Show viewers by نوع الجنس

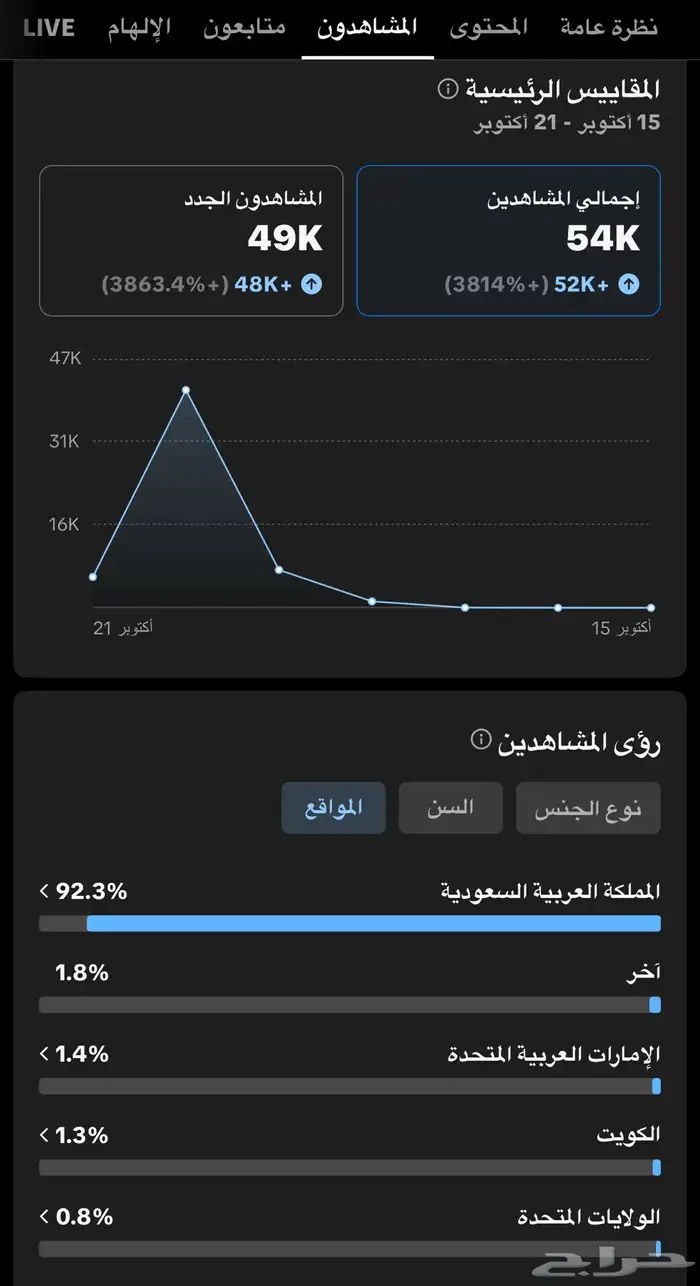(588, 808)
